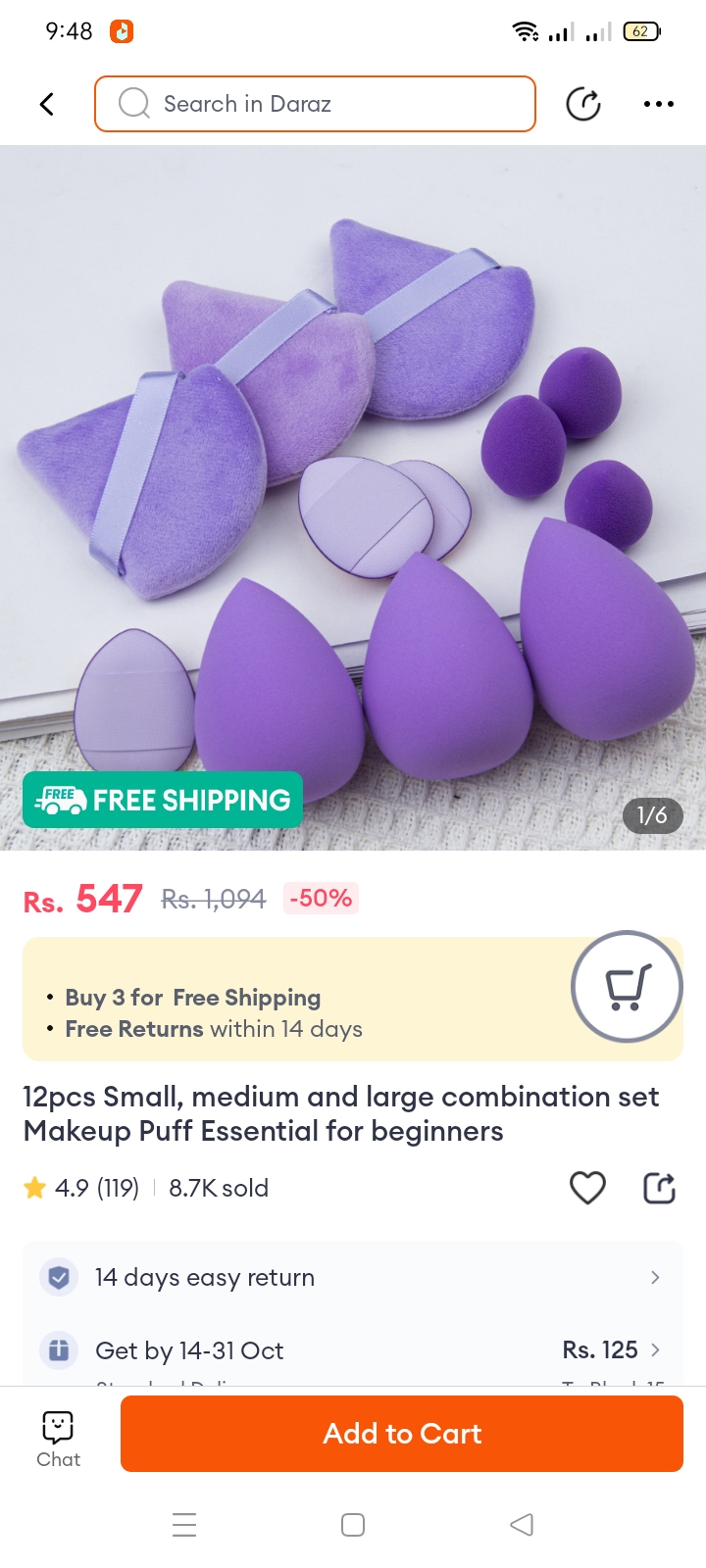Tap the system back button
Viewport: 706px width, 1568px height.
tap(522, 1525)
